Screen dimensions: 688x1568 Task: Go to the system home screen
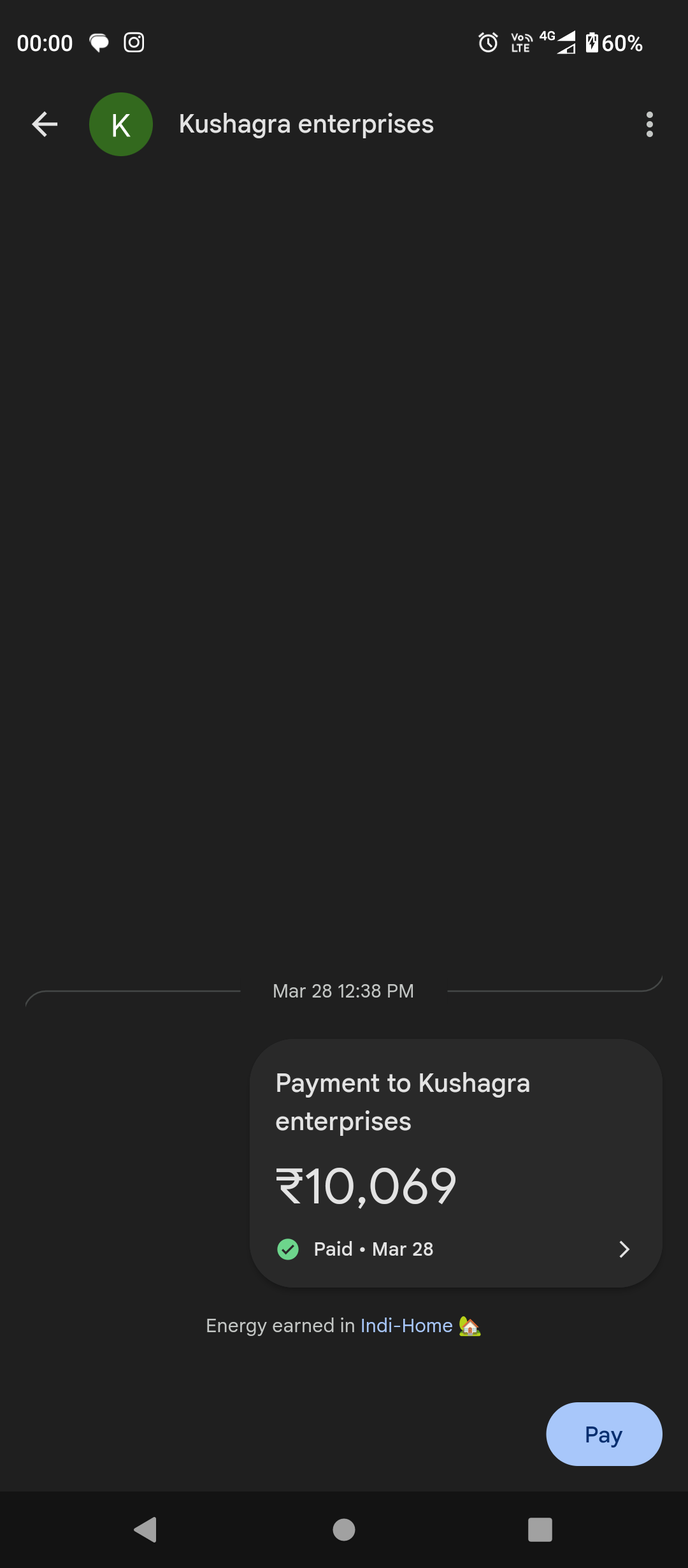(344, 1530)
